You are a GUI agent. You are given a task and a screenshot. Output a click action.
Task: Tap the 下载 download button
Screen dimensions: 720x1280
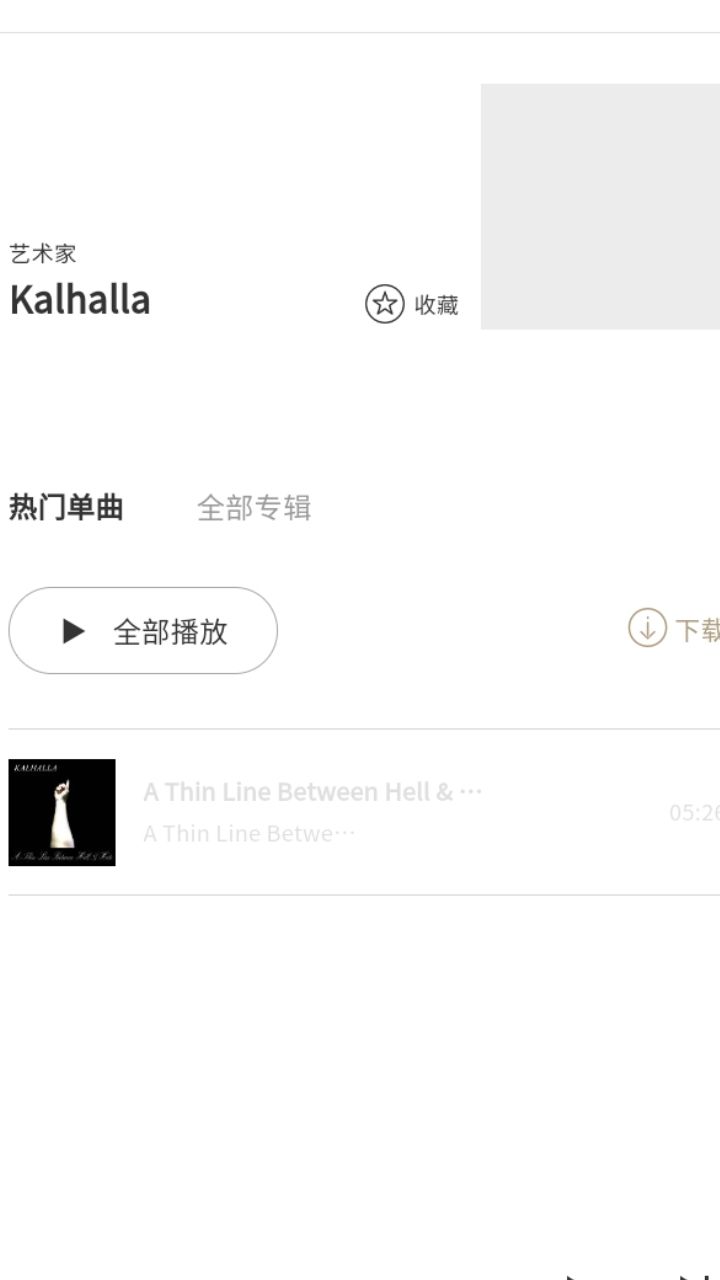coord(674,630)
